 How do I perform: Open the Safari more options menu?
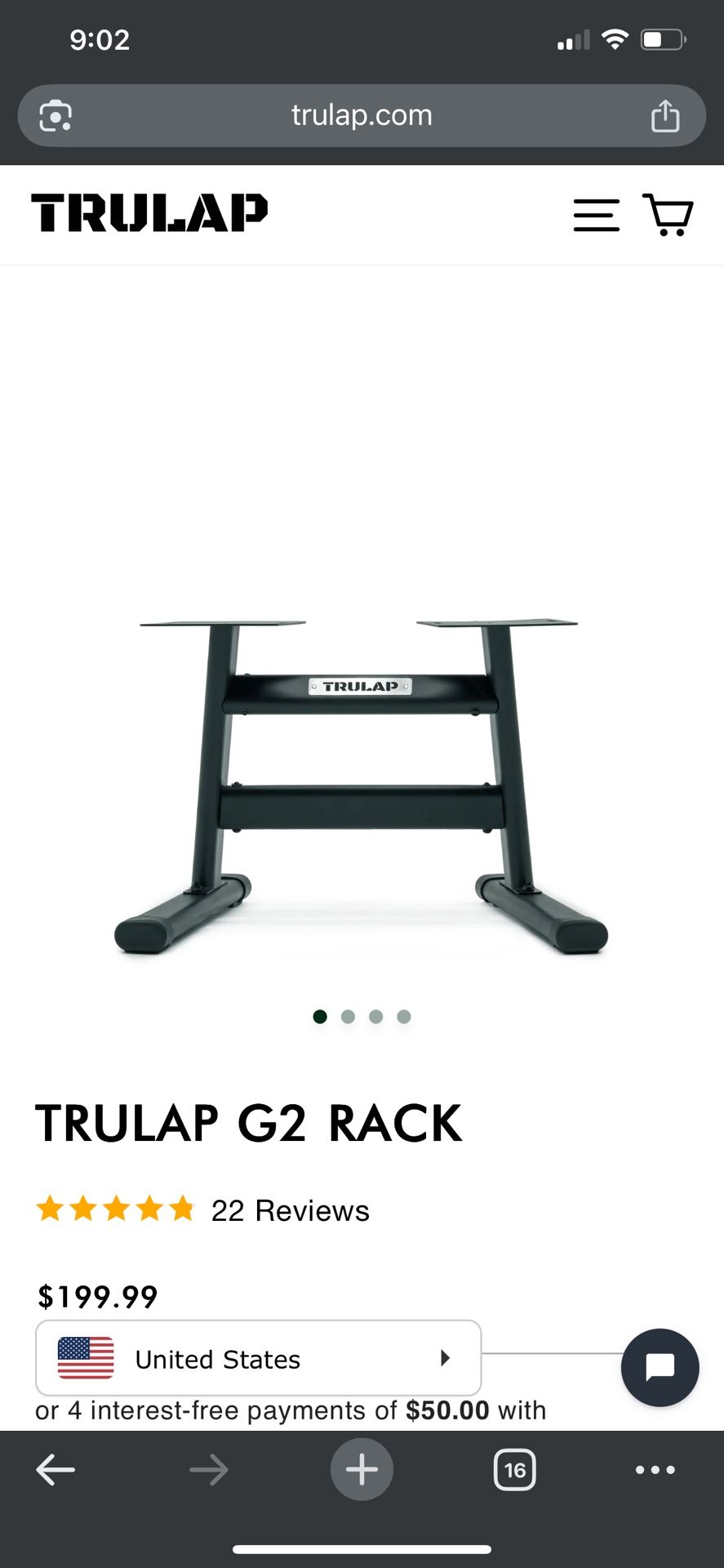coord(655,1470)
